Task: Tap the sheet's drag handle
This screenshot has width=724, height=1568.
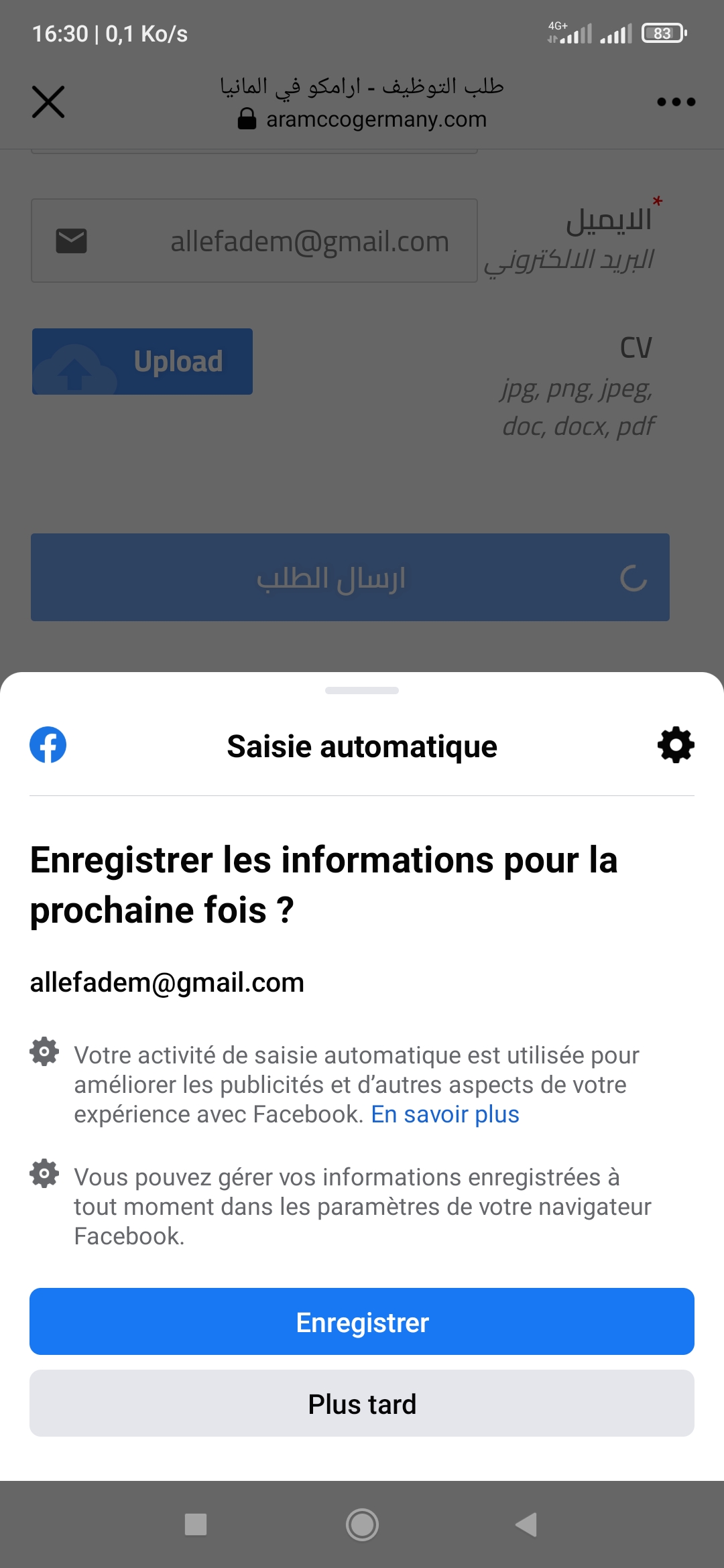Action: click(362, 690)
